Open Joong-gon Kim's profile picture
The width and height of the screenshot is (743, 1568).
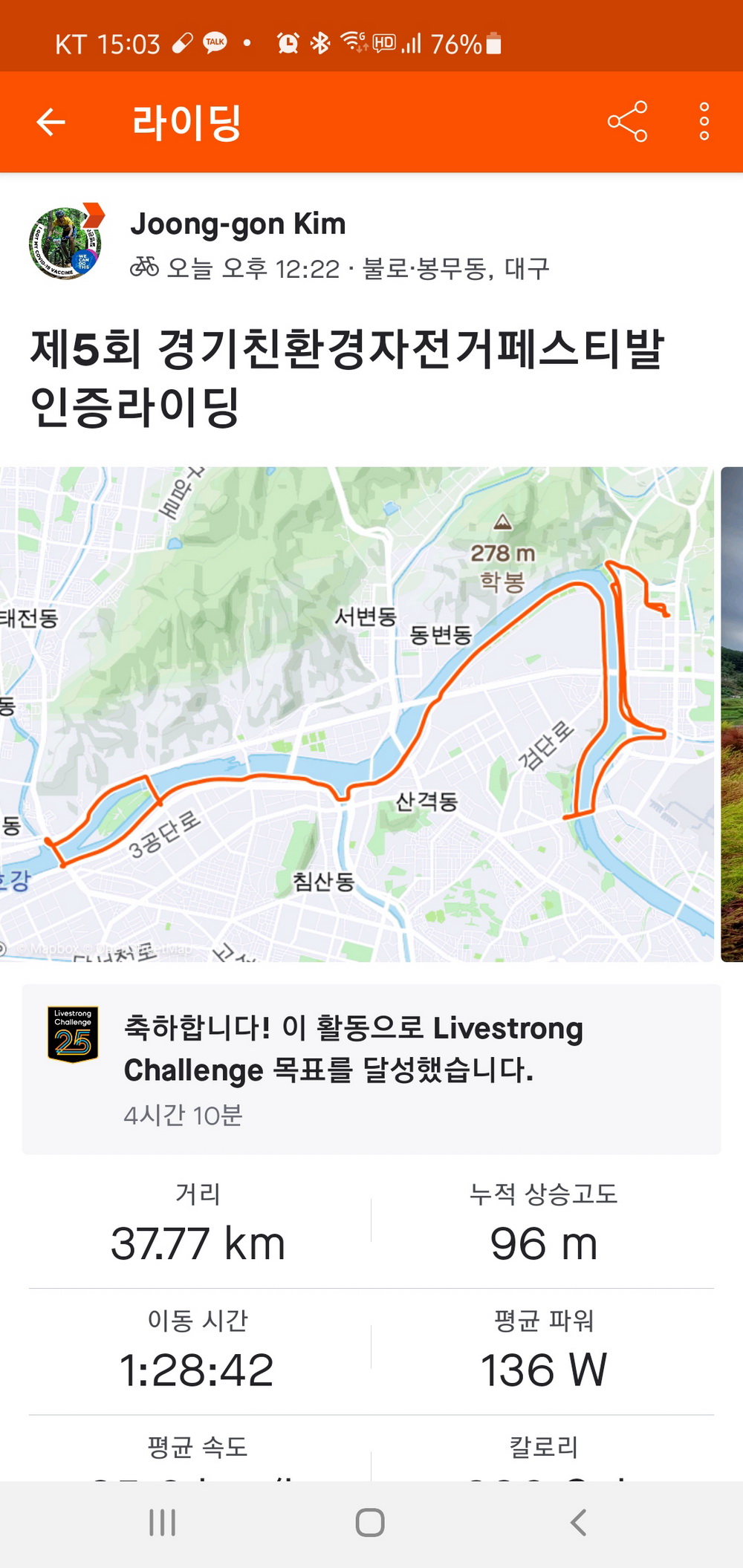(x=65, y=243)
